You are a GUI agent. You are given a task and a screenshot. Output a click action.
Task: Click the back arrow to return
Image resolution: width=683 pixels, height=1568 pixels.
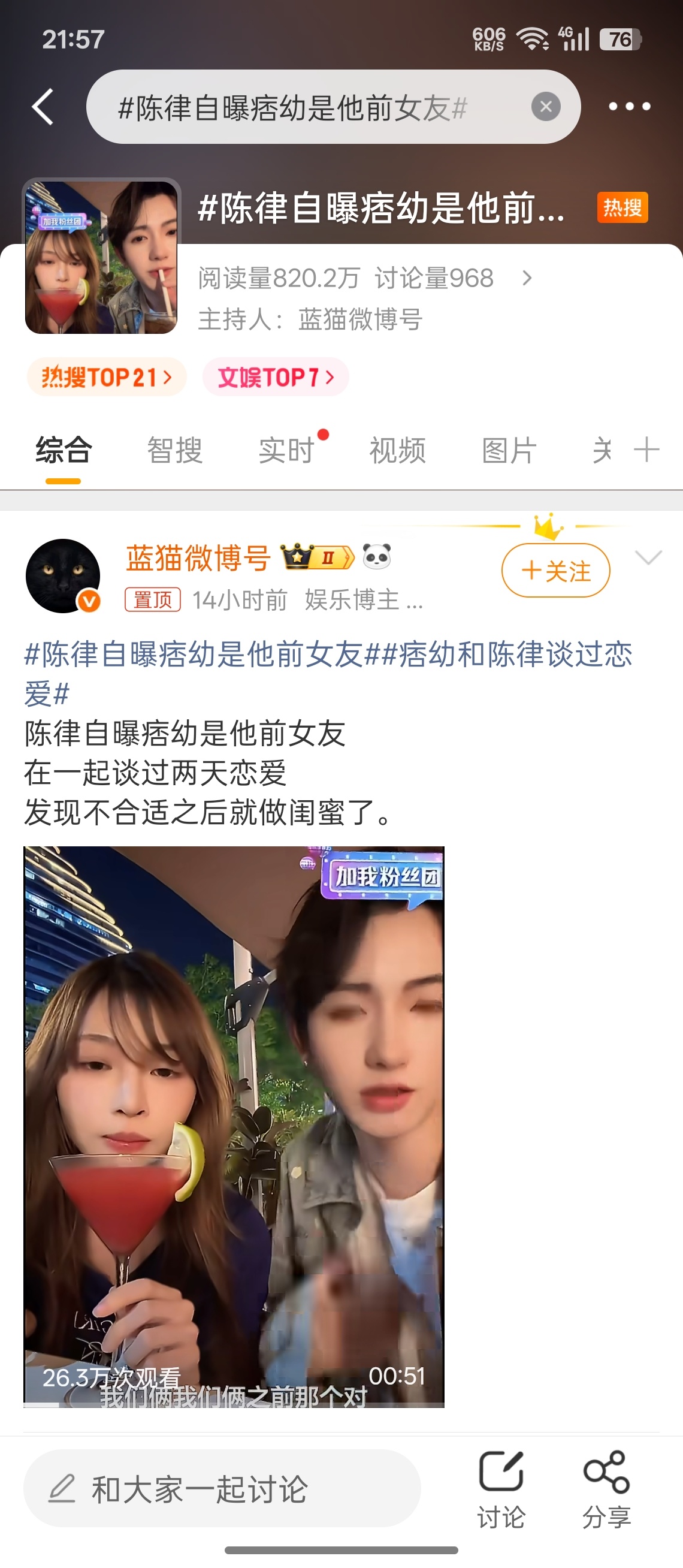pyautogui.click(x=41, y=106)
